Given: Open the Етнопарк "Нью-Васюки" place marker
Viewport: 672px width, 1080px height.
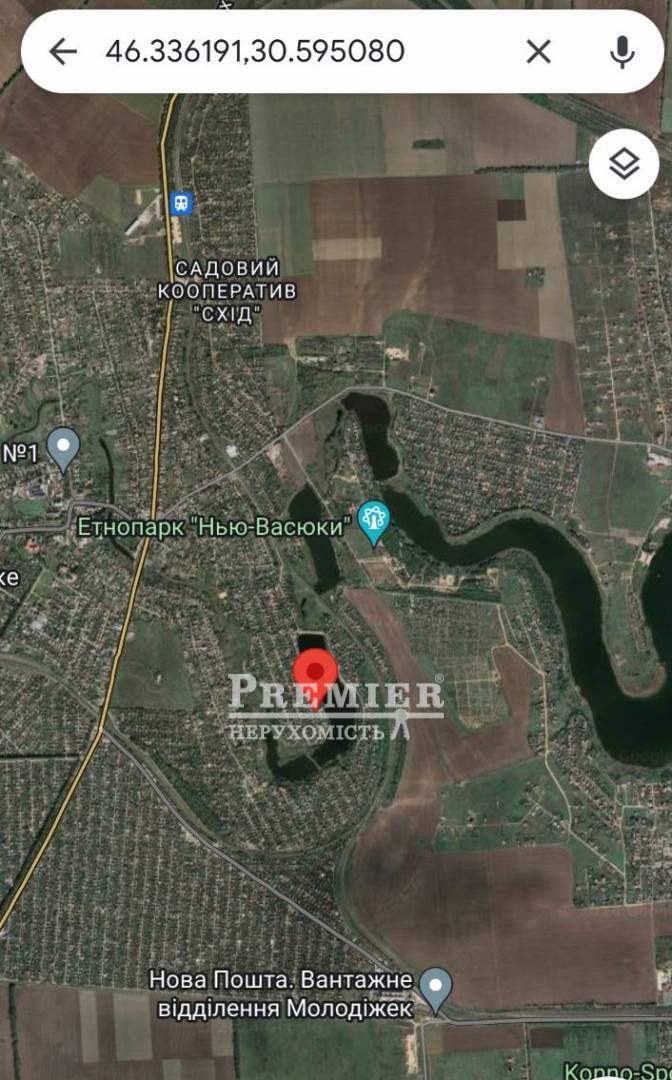Looking at the screenshot, I should [x=374, y=521].
